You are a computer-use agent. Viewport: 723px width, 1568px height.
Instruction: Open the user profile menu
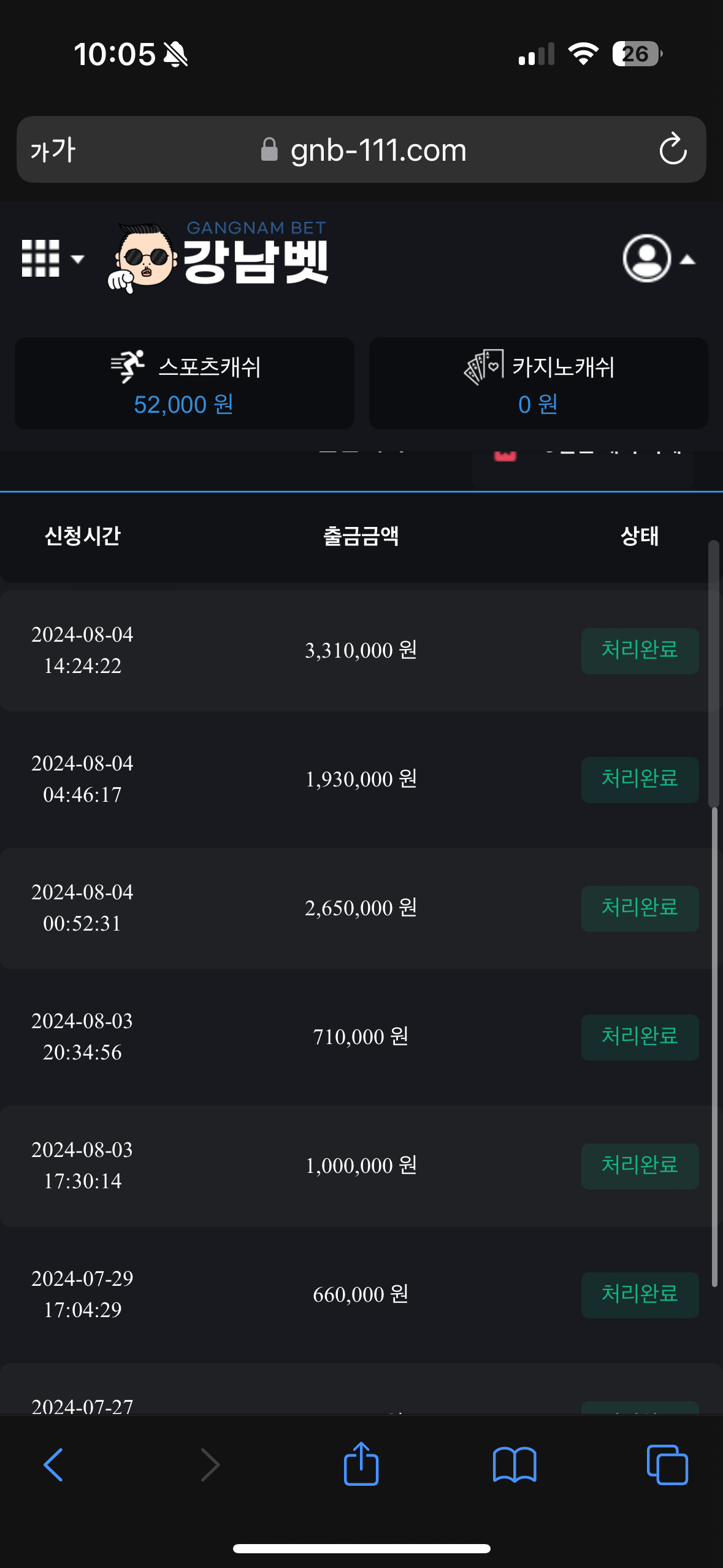(657, 258)
